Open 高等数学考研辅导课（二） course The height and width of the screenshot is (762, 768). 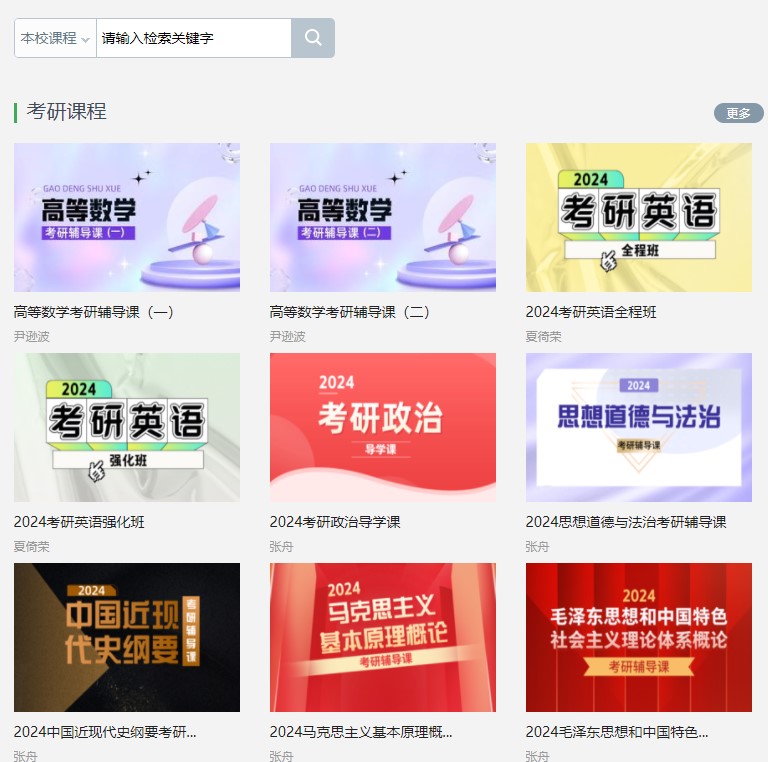click(383, 217)
